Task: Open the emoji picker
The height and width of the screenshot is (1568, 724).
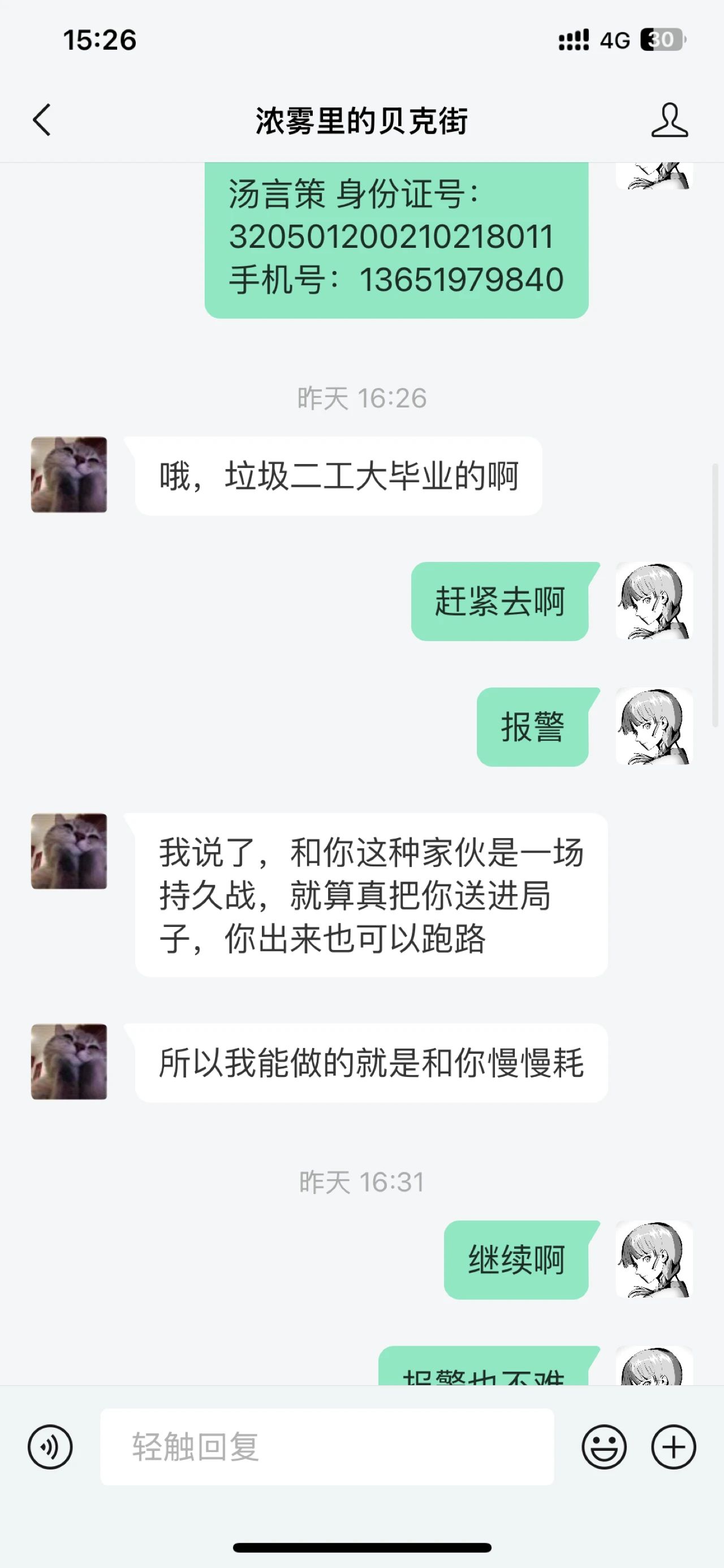Action: click(x=604, y=1447)
